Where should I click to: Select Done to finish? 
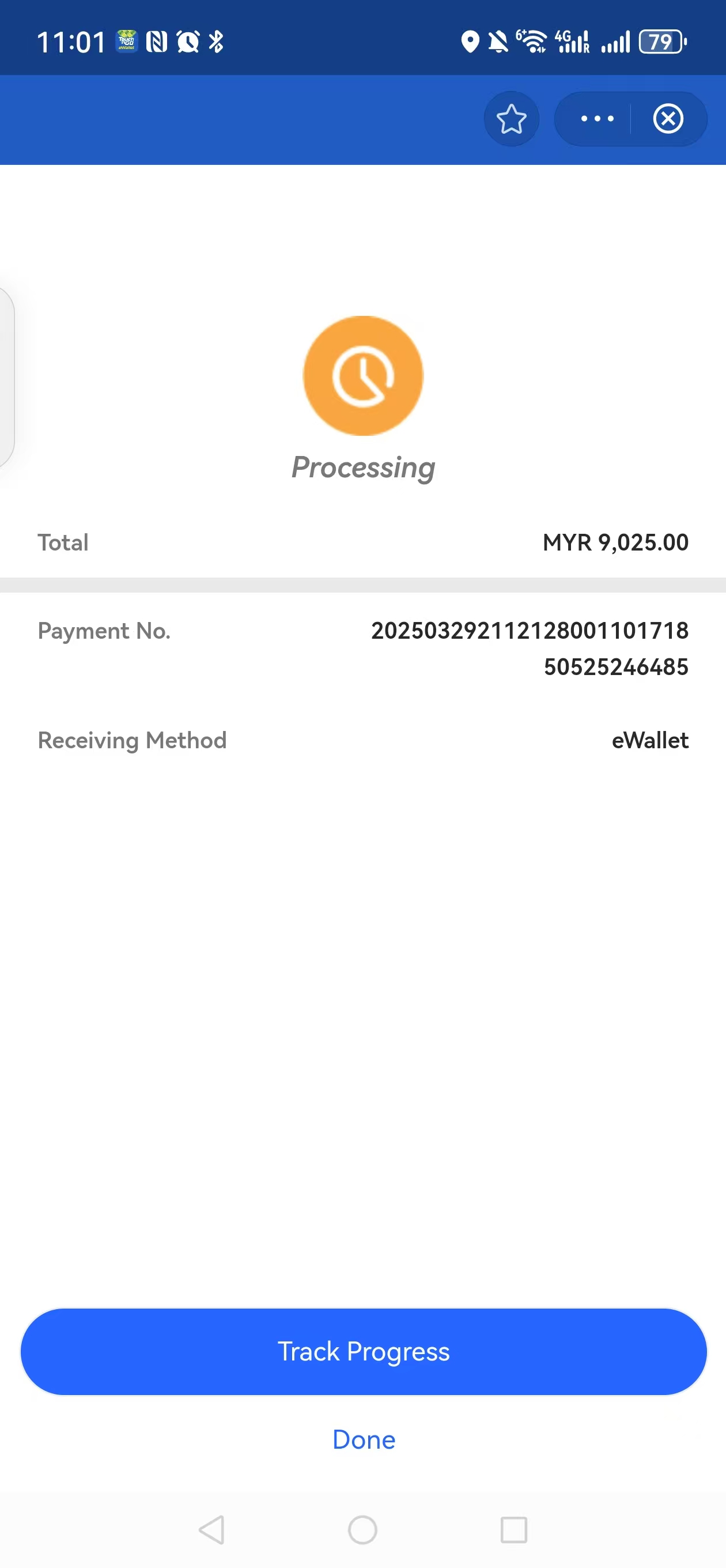[364, 1440]
